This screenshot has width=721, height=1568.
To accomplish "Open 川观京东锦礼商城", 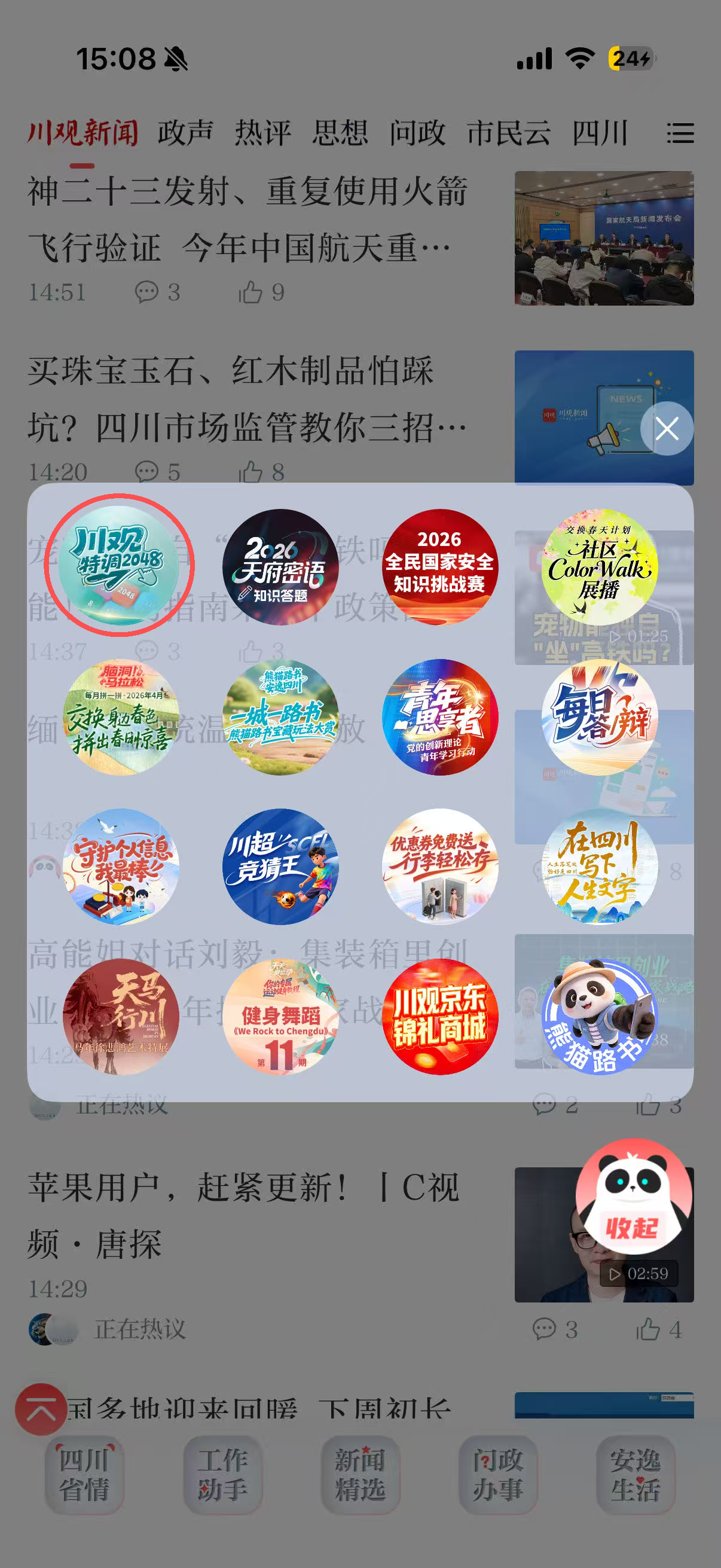I will [439, 1017].
